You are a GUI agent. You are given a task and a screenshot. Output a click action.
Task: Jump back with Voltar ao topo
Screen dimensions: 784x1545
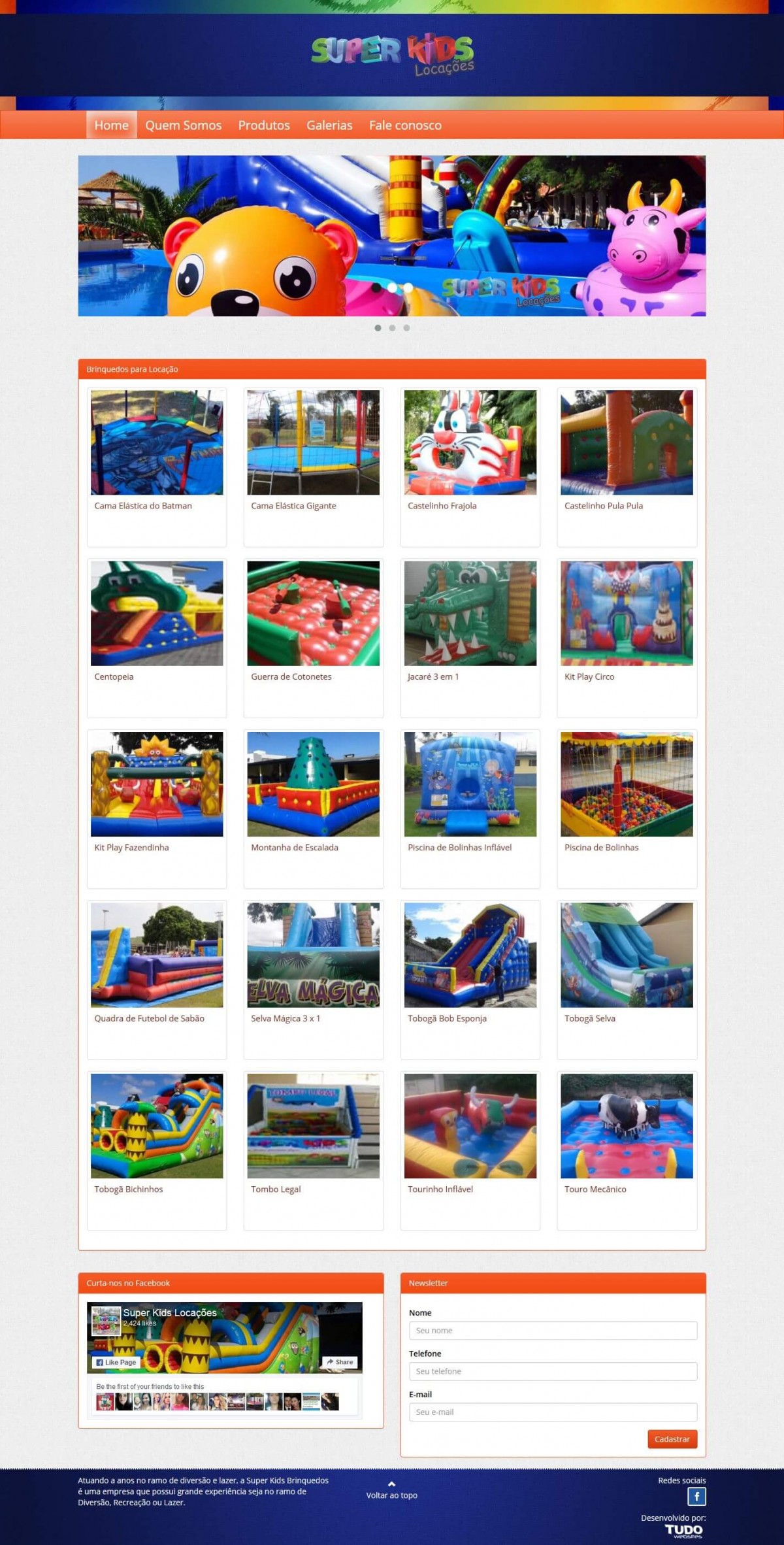391,1491
